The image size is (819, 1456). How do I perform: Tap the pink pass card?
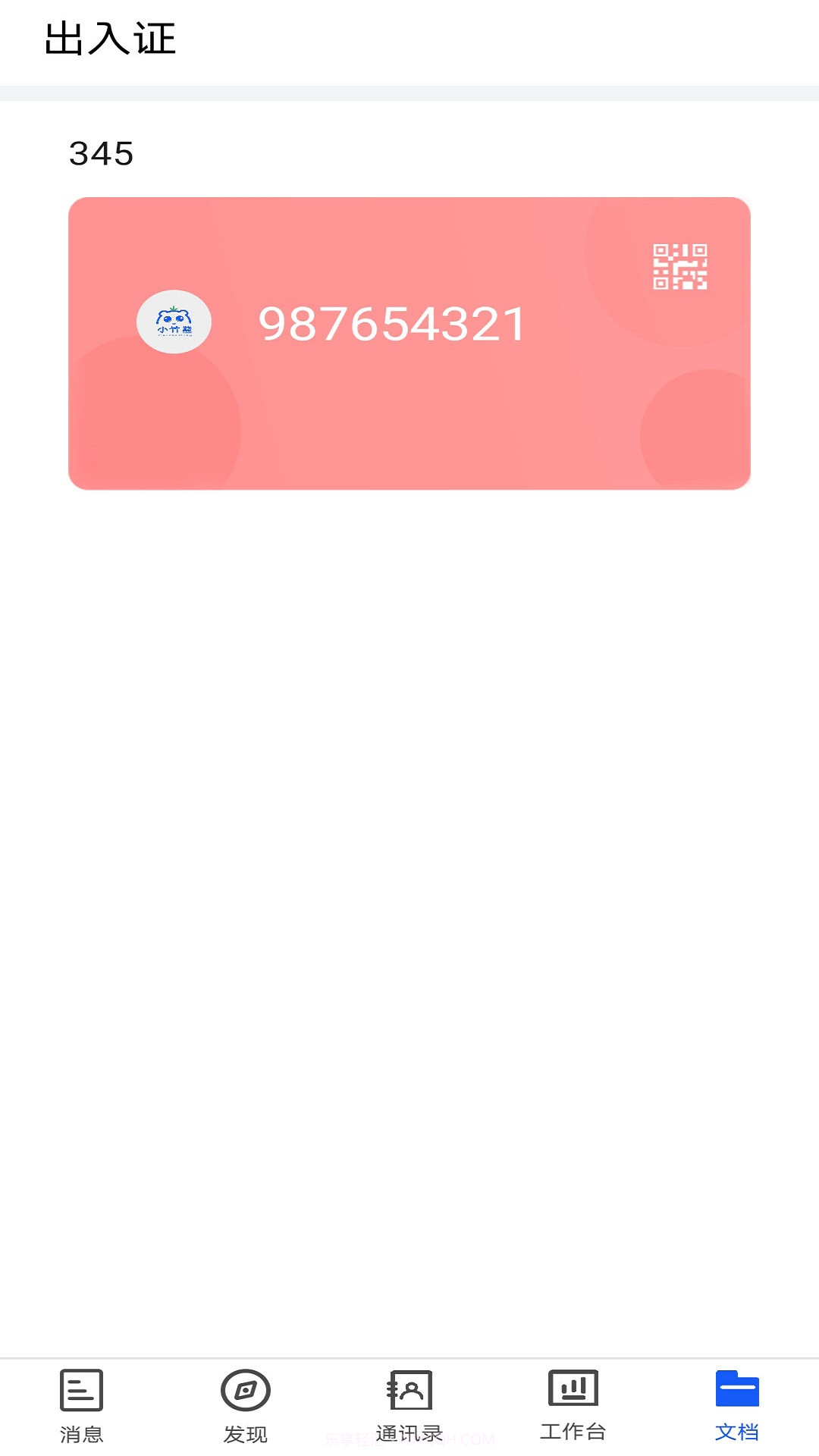[x=409, y=341]
